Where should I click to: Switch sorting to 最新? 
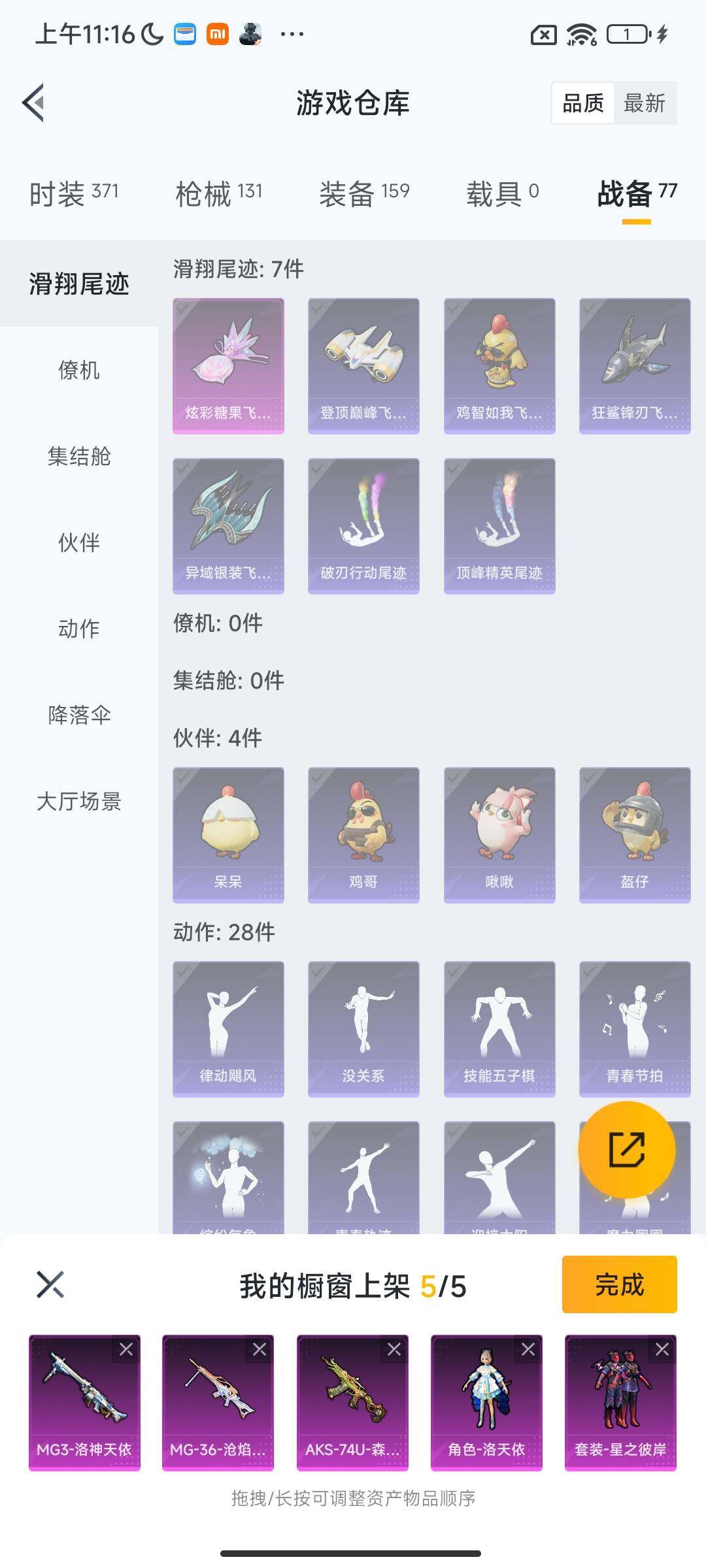644,103
